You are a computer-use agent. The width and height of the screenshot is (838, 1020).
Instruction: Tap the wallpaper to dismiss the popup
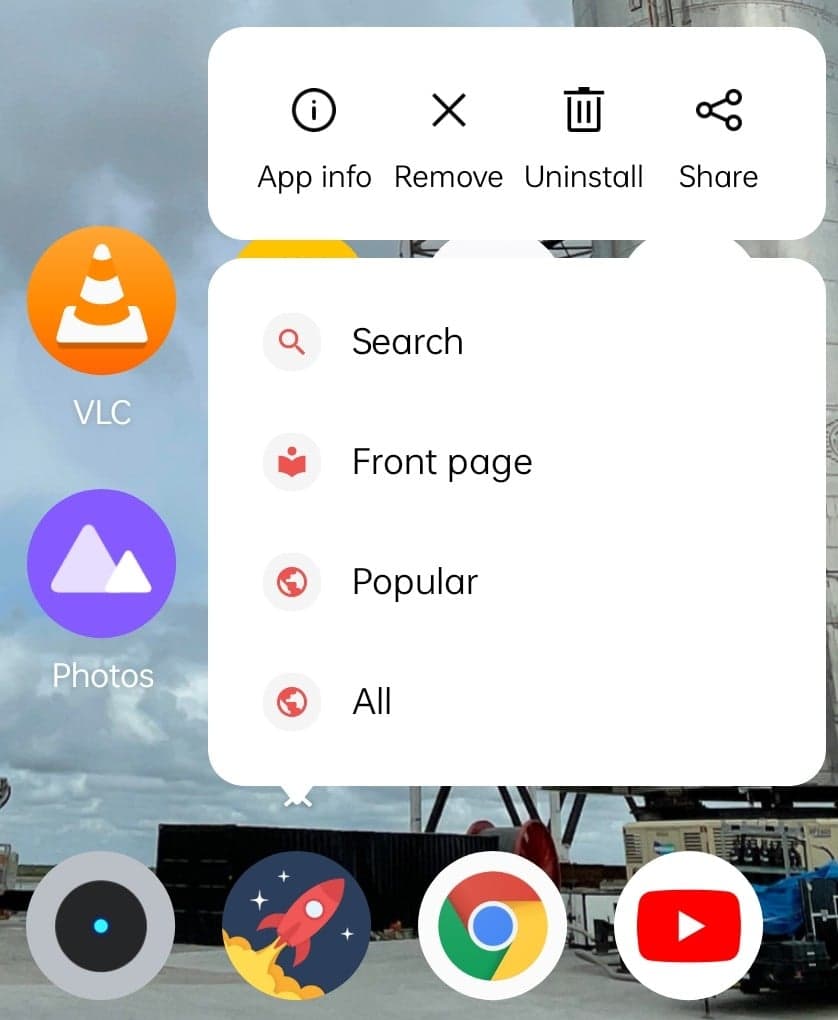100,800
